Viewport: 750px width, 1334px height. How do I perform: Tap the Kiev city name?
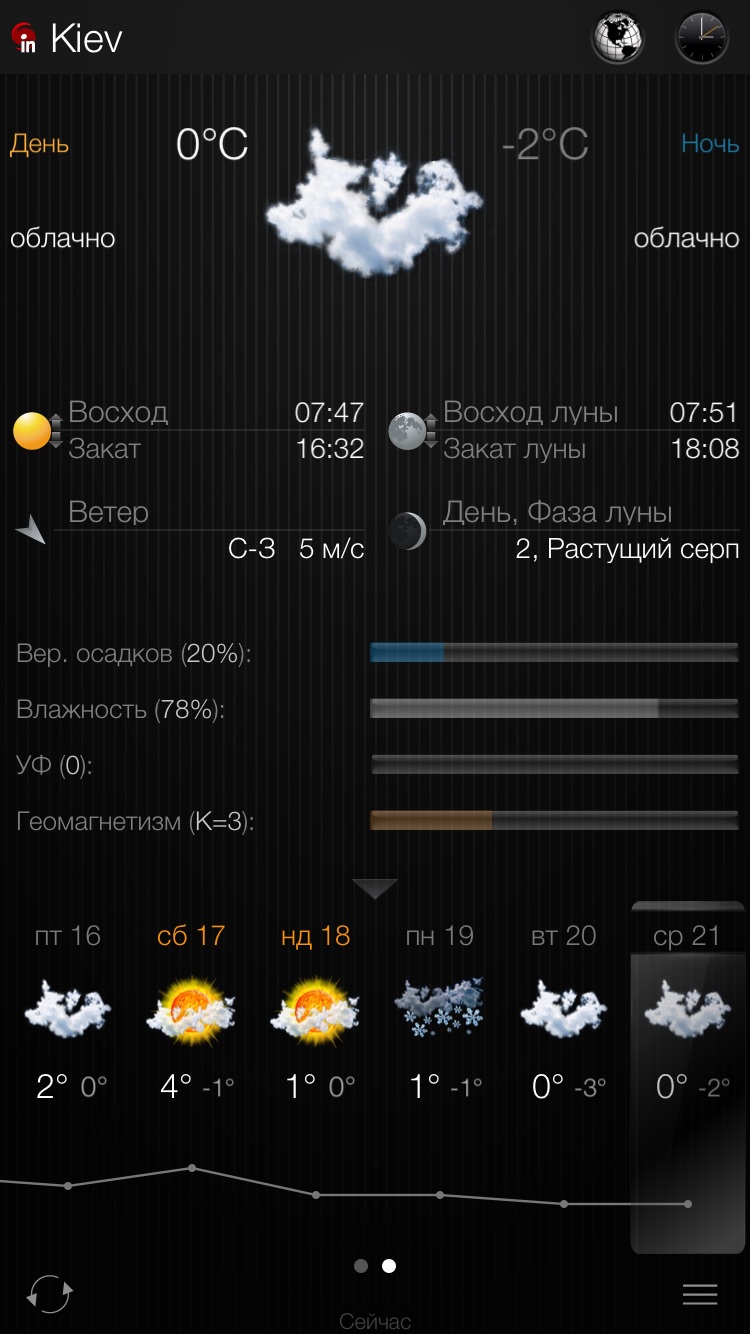[86, 39]
